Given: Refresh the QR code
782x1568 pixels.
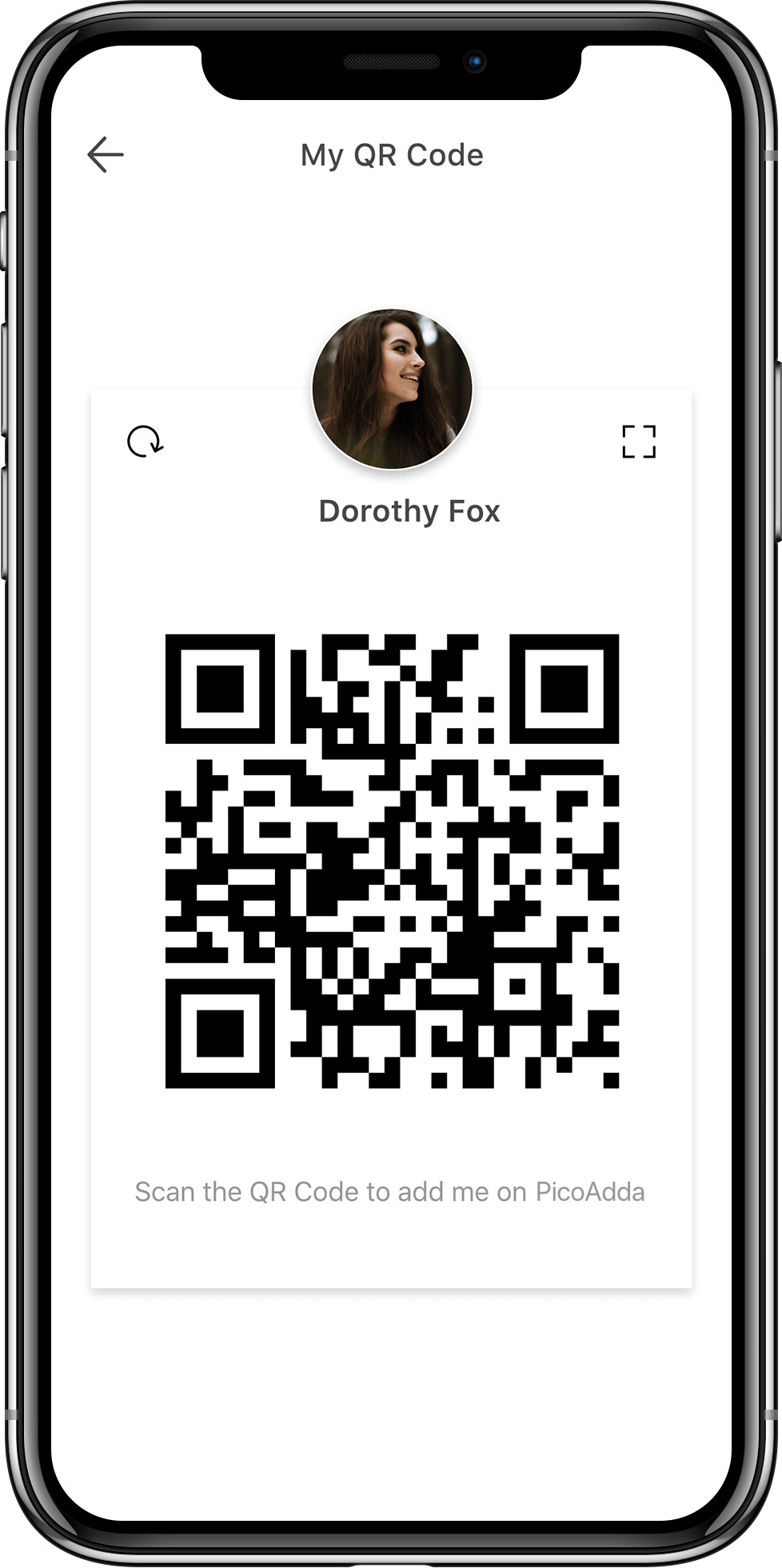Looking at the screenshot, I should pyautogui.click(x=145, y=441).
